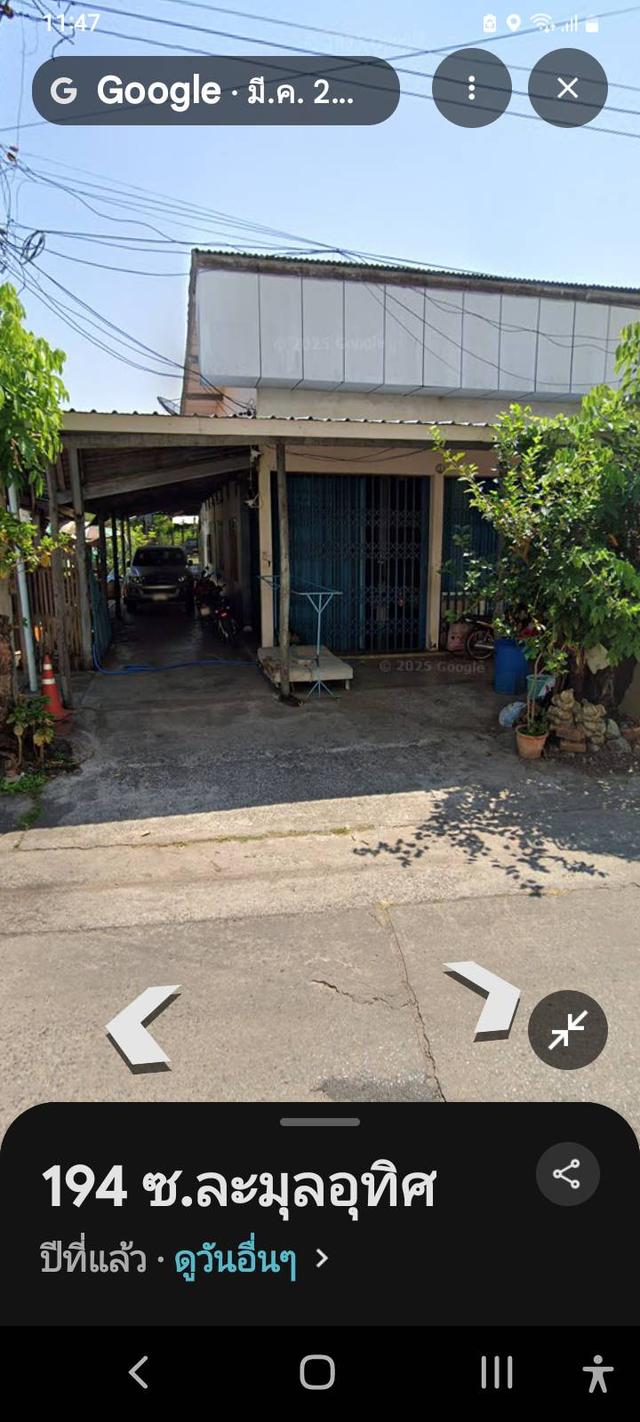This screenshot has width=640, height=1422.
Task: Return to the home screen
Action: (317, 1373)
